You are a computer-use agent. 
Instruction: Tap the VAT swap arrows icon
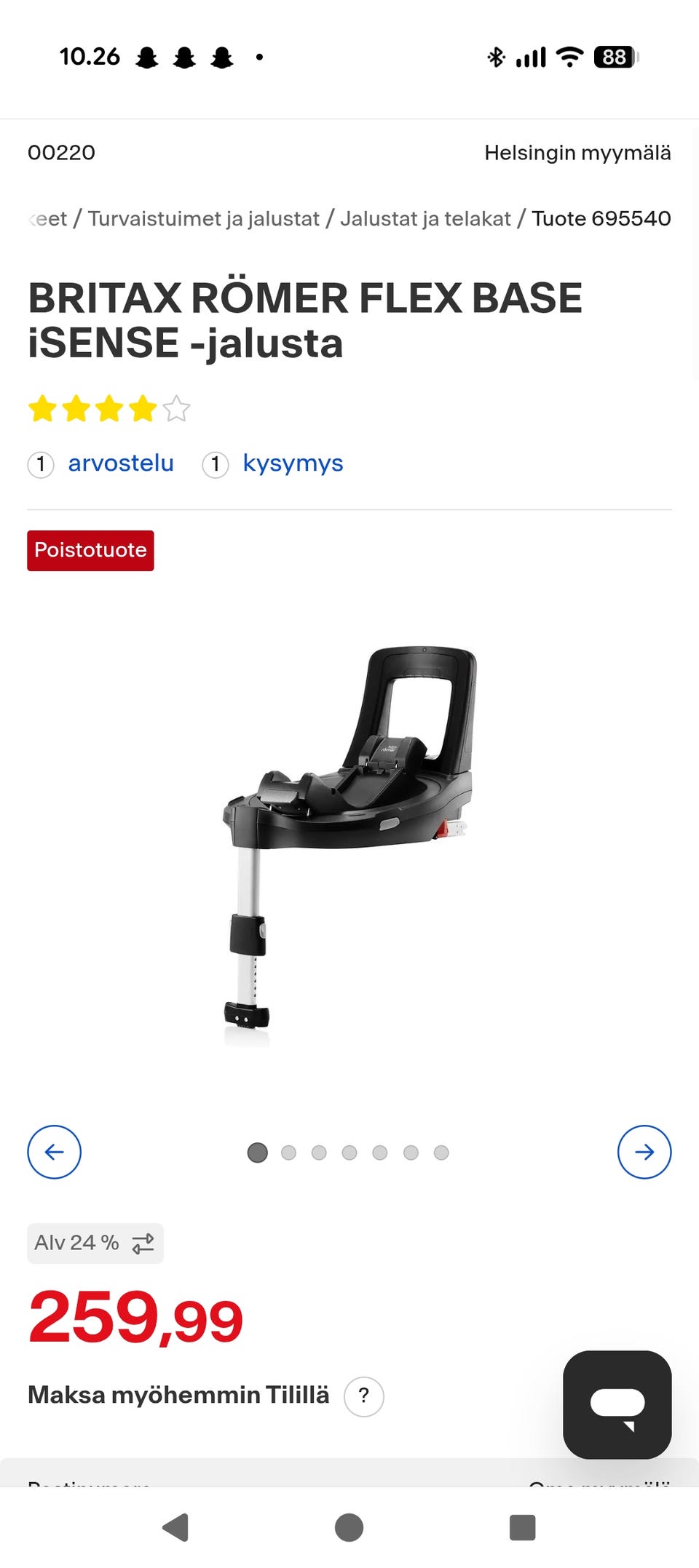coord(143,1243)
